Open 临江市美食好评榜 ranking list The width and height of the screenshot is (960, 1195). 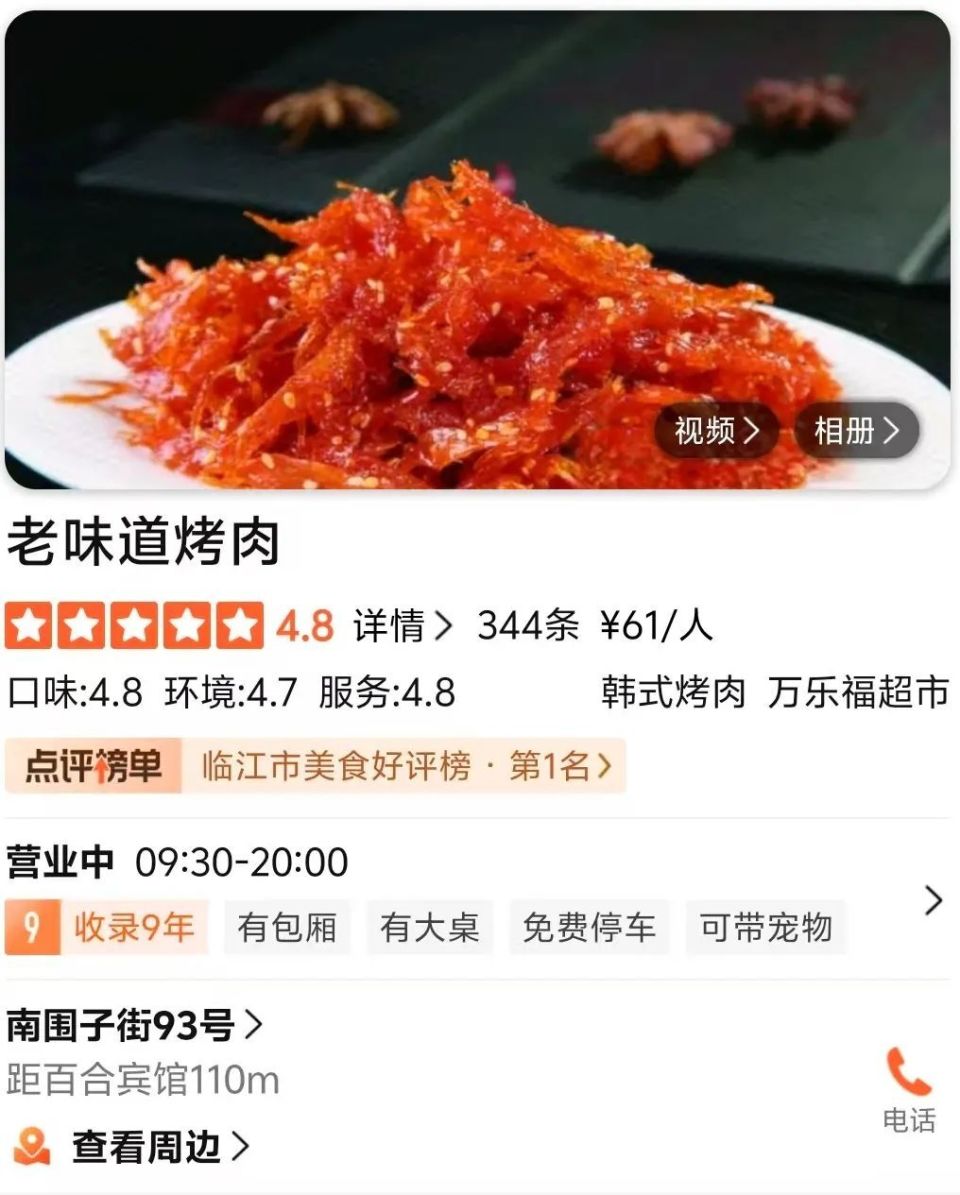pos(405,766)
